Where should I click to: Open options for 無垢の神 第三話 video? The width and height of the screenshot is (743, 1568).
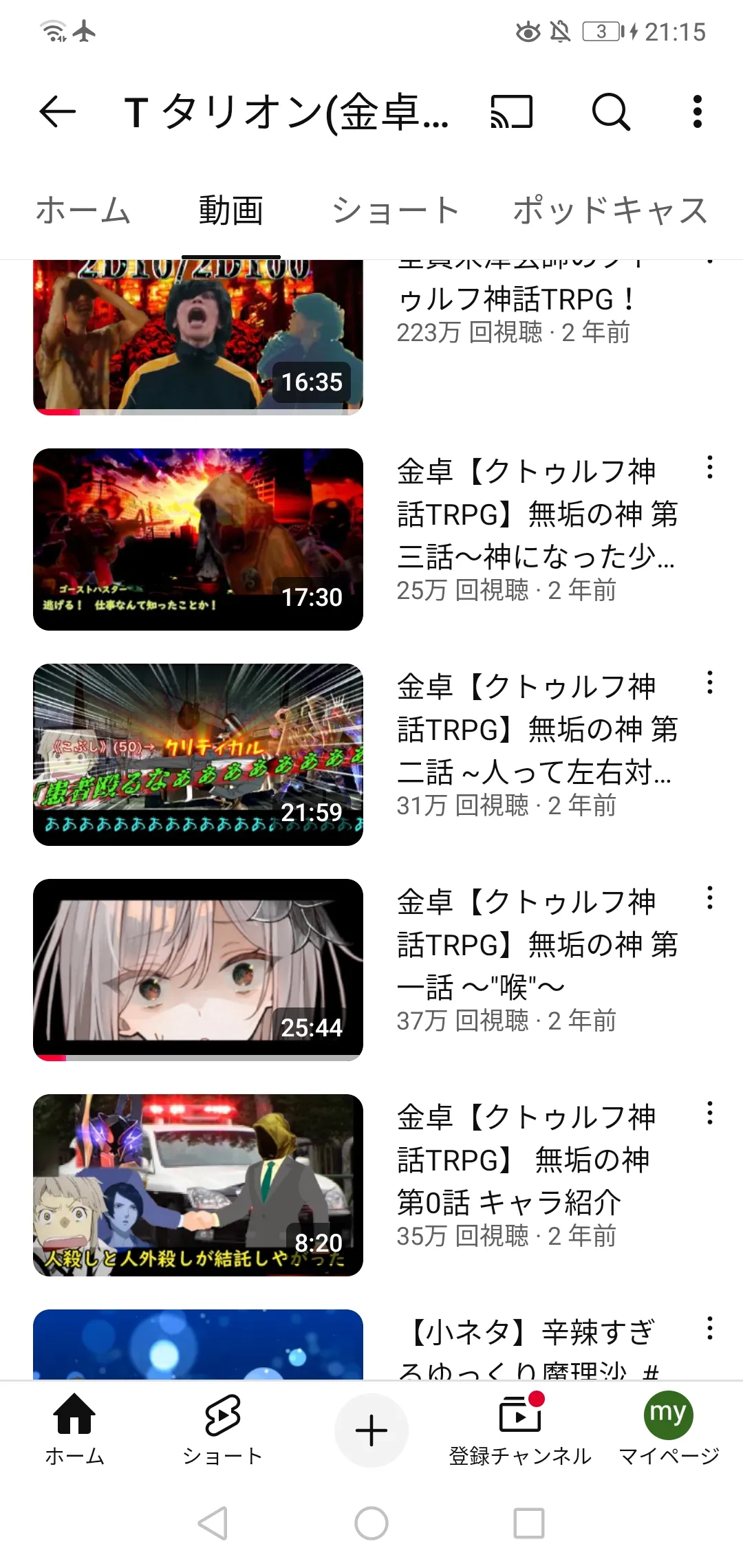click(x=710, y=468)
